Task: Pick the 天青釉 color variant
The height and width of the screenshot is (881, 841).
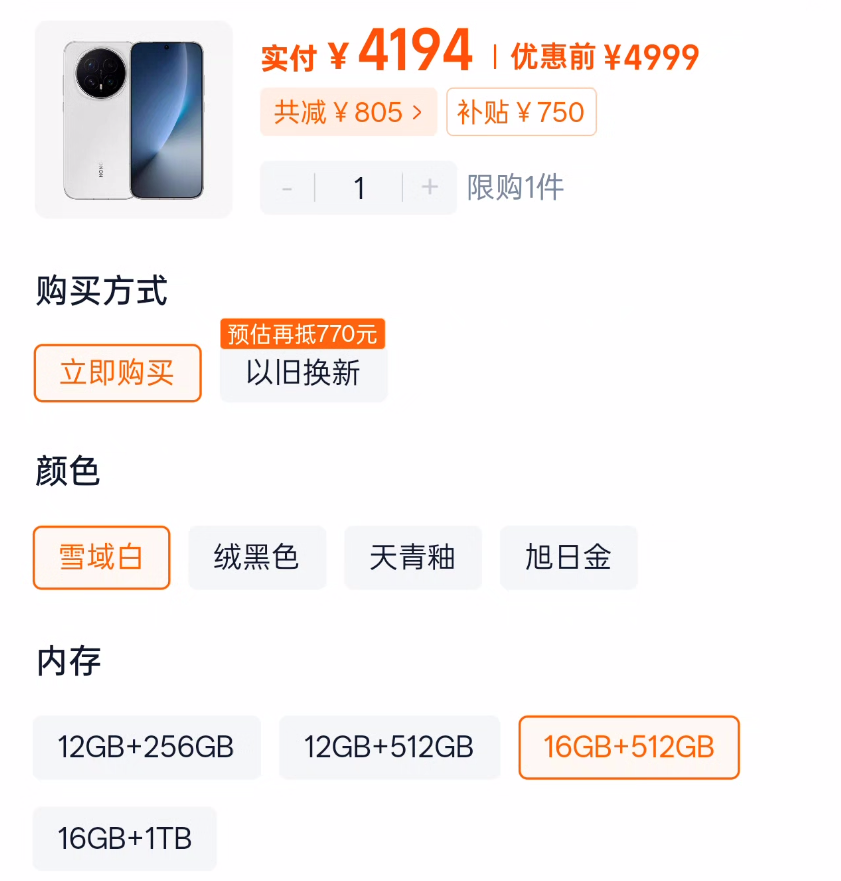Action: coord(413,558)
